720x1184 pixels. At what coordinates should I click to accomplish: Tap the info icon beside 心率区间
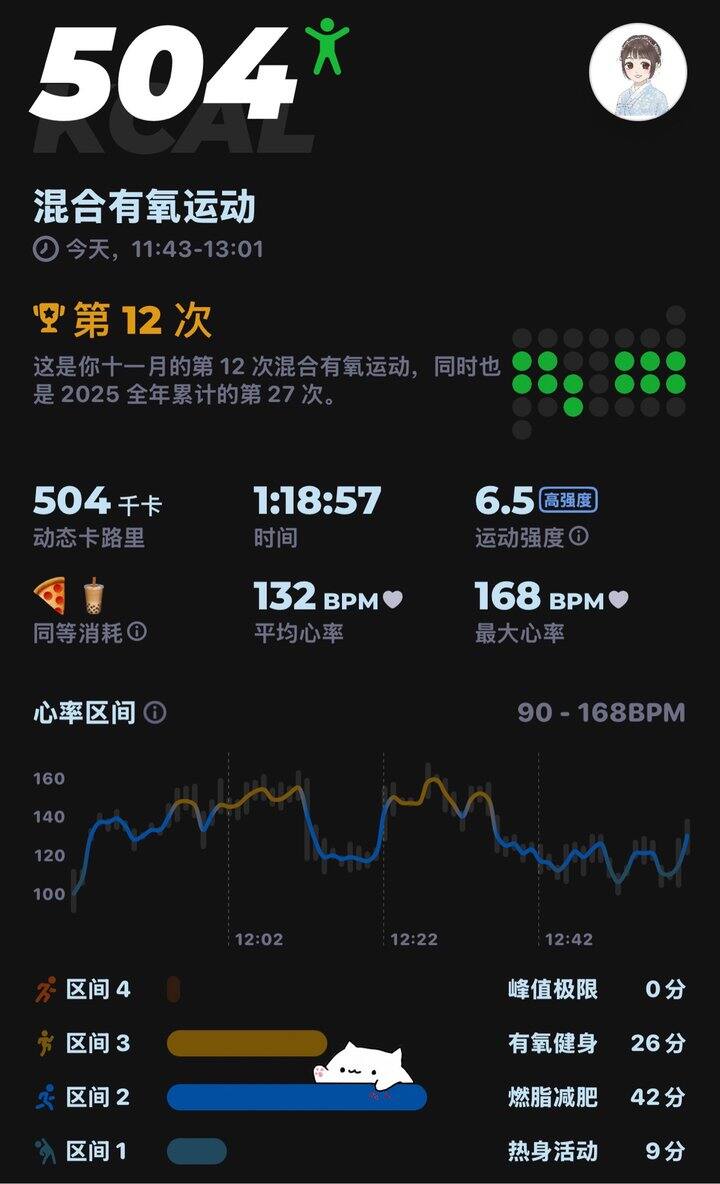(x=155, y=713)
